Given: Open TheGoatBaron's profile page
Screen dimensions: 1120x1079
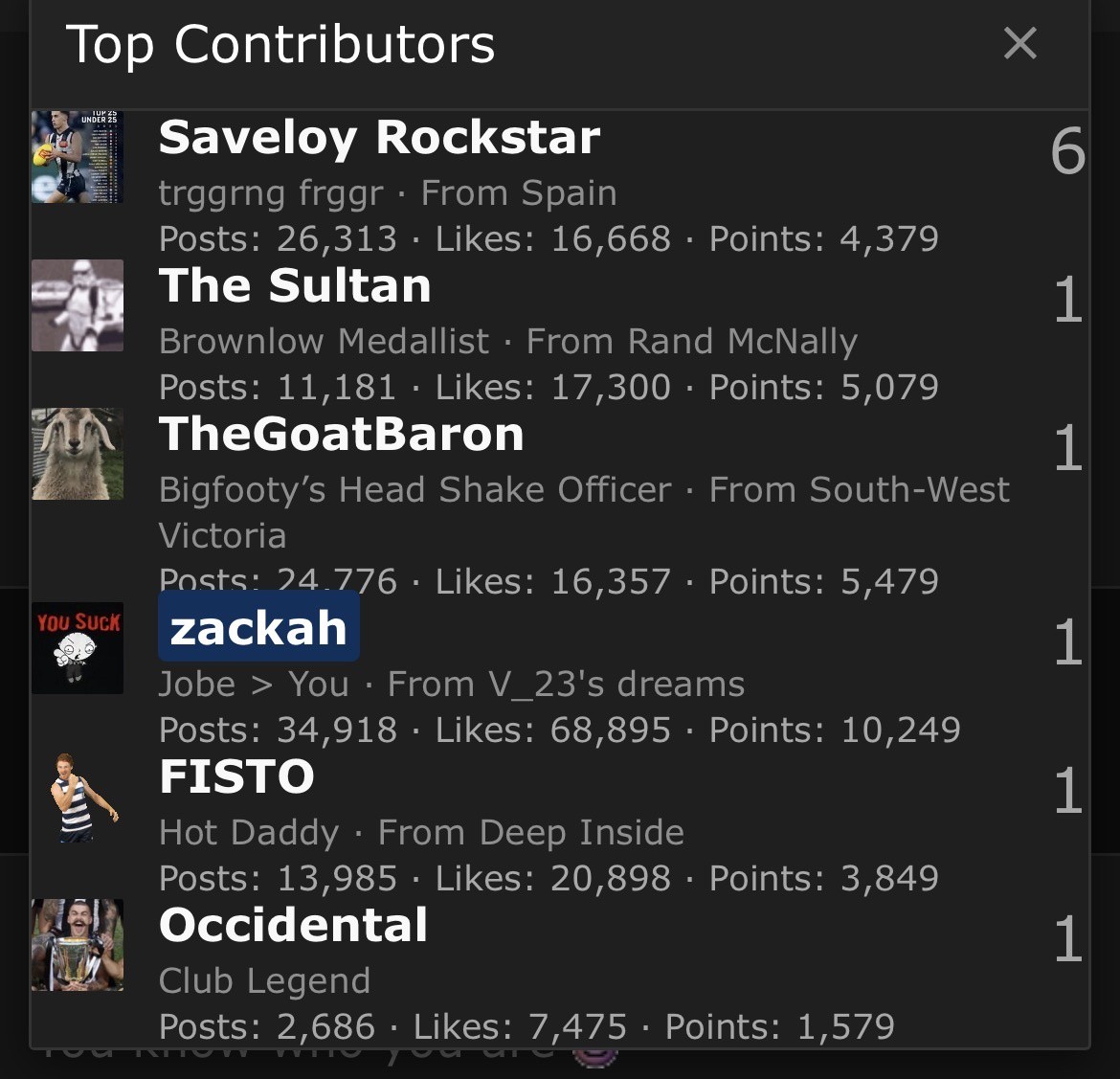Looking at the screenshot, I should pos(341,435).
